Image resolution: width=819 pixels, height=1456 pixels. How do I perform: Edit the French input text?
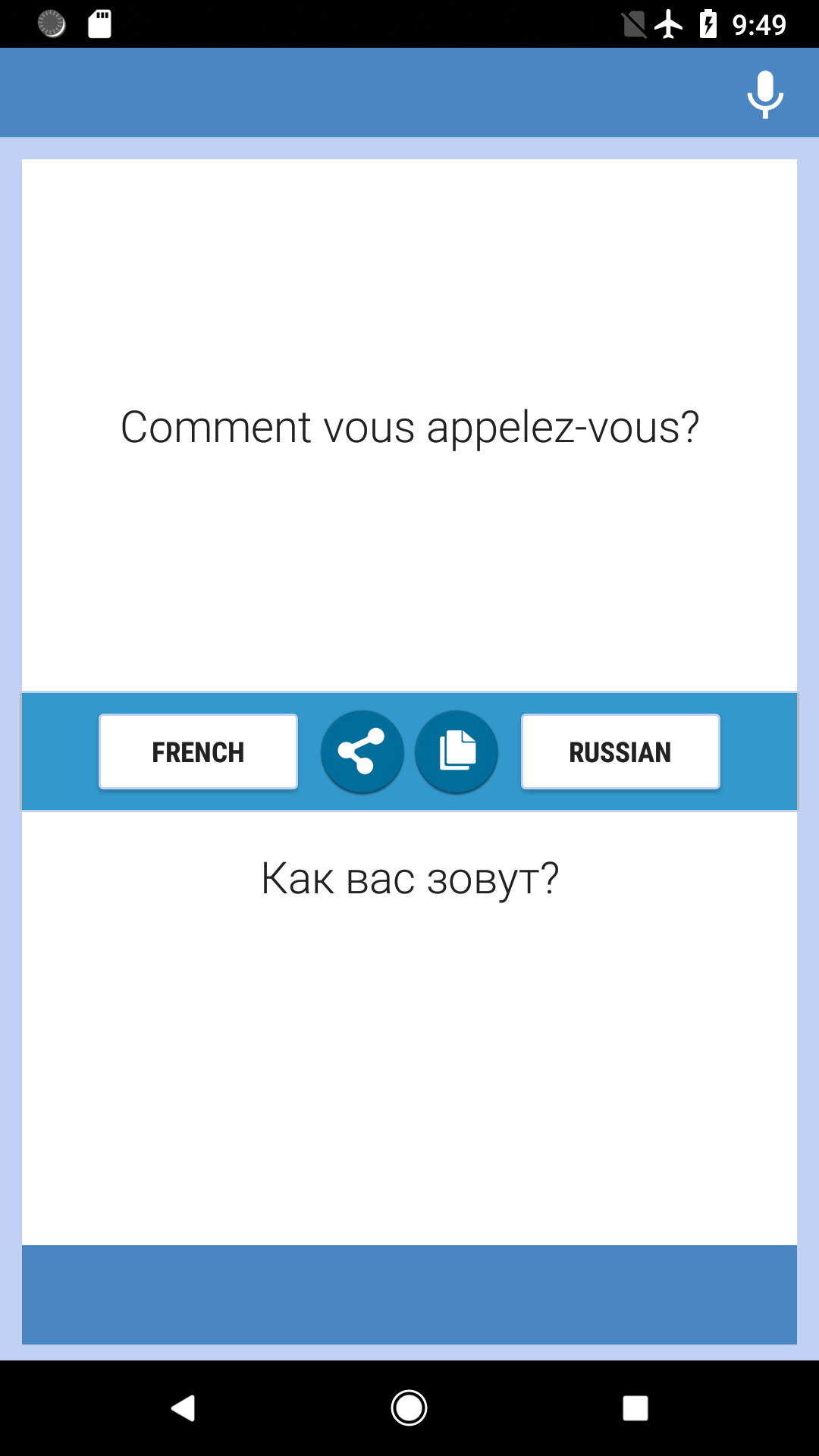pos(409,426)
